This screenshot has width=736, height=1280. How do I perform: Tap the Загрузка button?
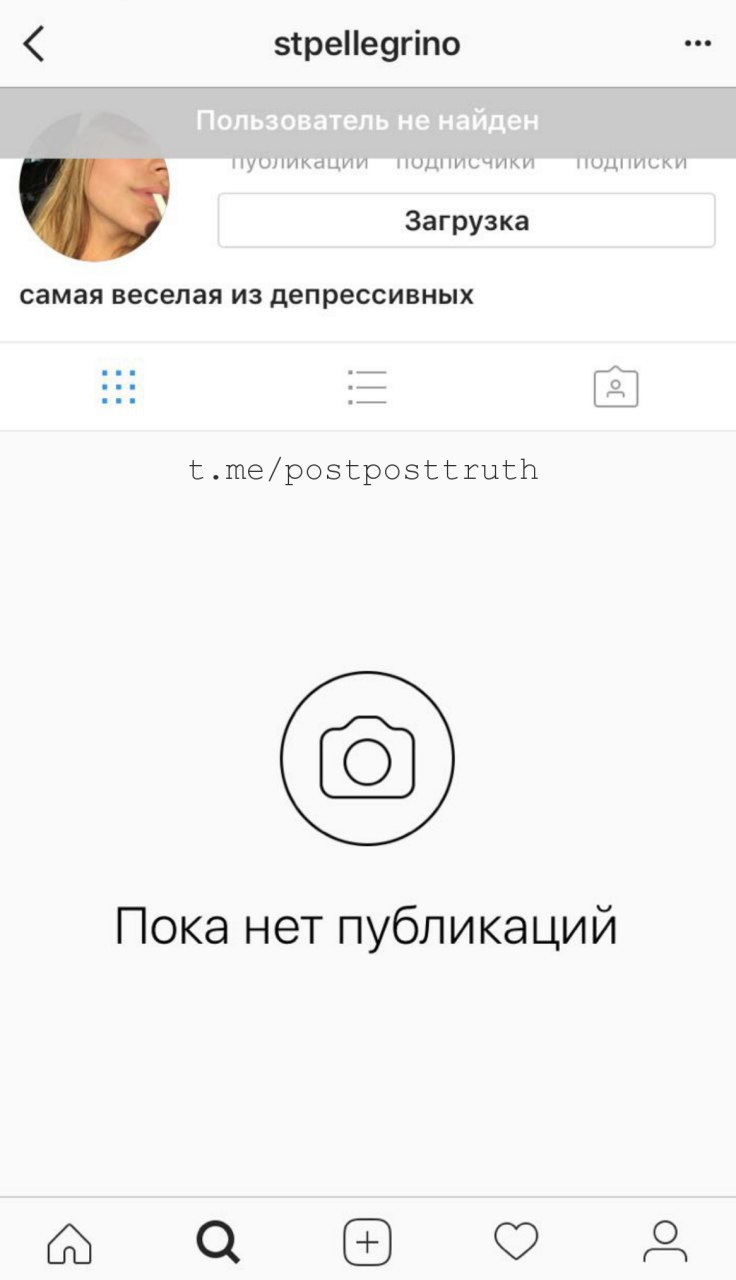pyautogui.click(x=466, y=221)
